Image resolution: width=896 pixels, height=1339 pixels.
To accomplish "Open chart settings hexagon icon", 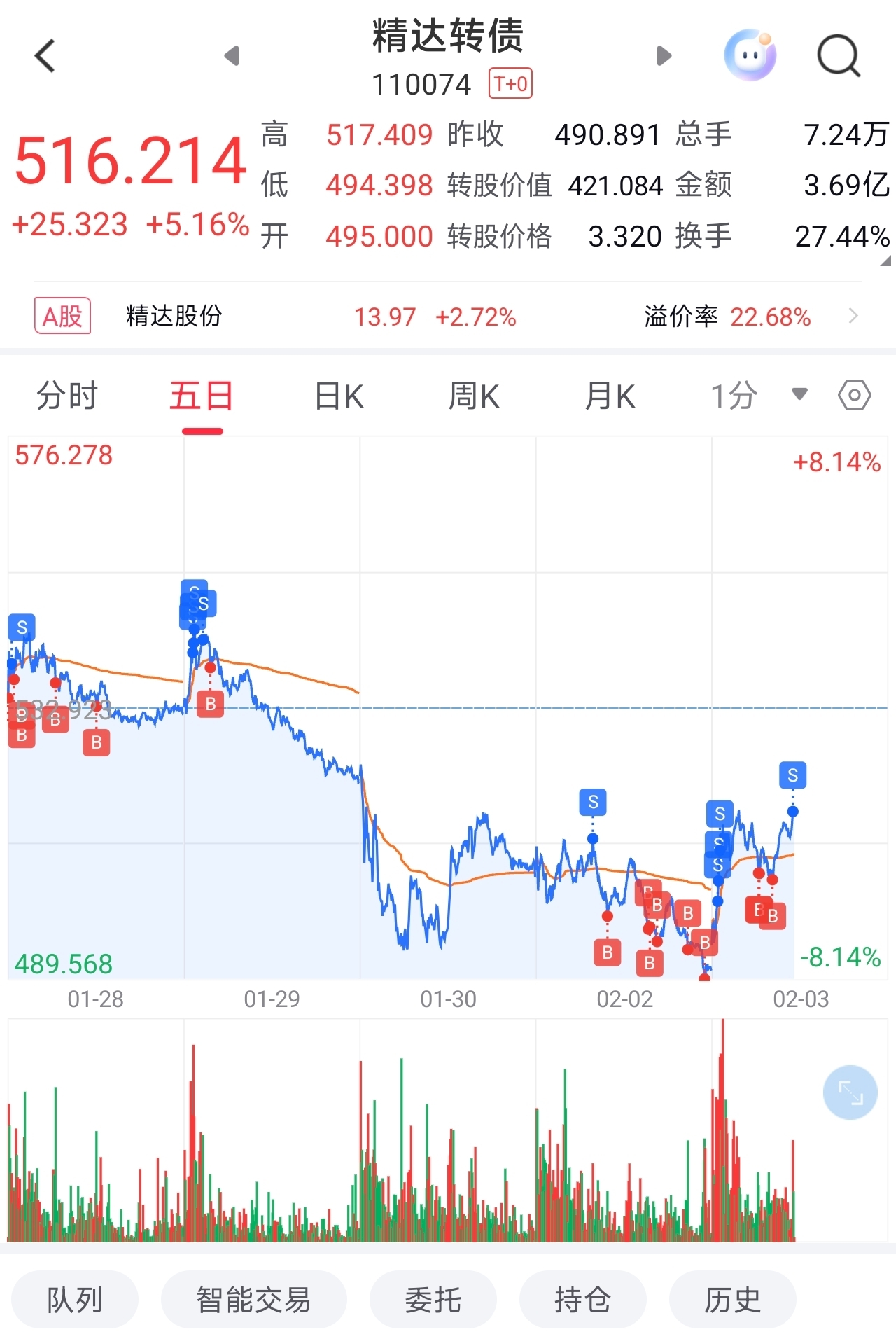I will pos(855,396).
